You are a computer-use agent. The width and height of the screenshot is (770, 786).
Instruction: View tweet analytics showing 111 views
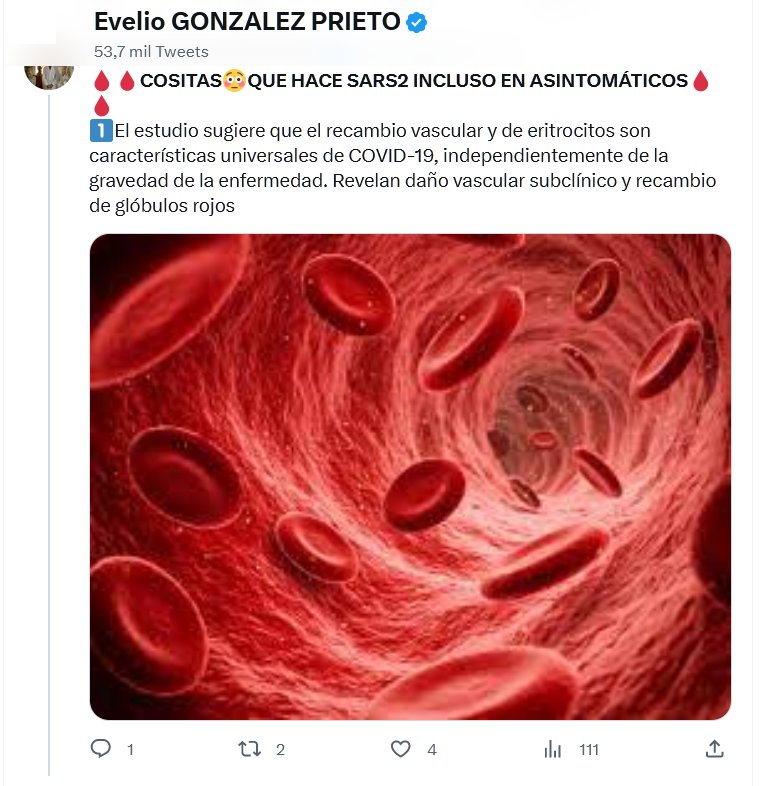(x=553, y=749)
